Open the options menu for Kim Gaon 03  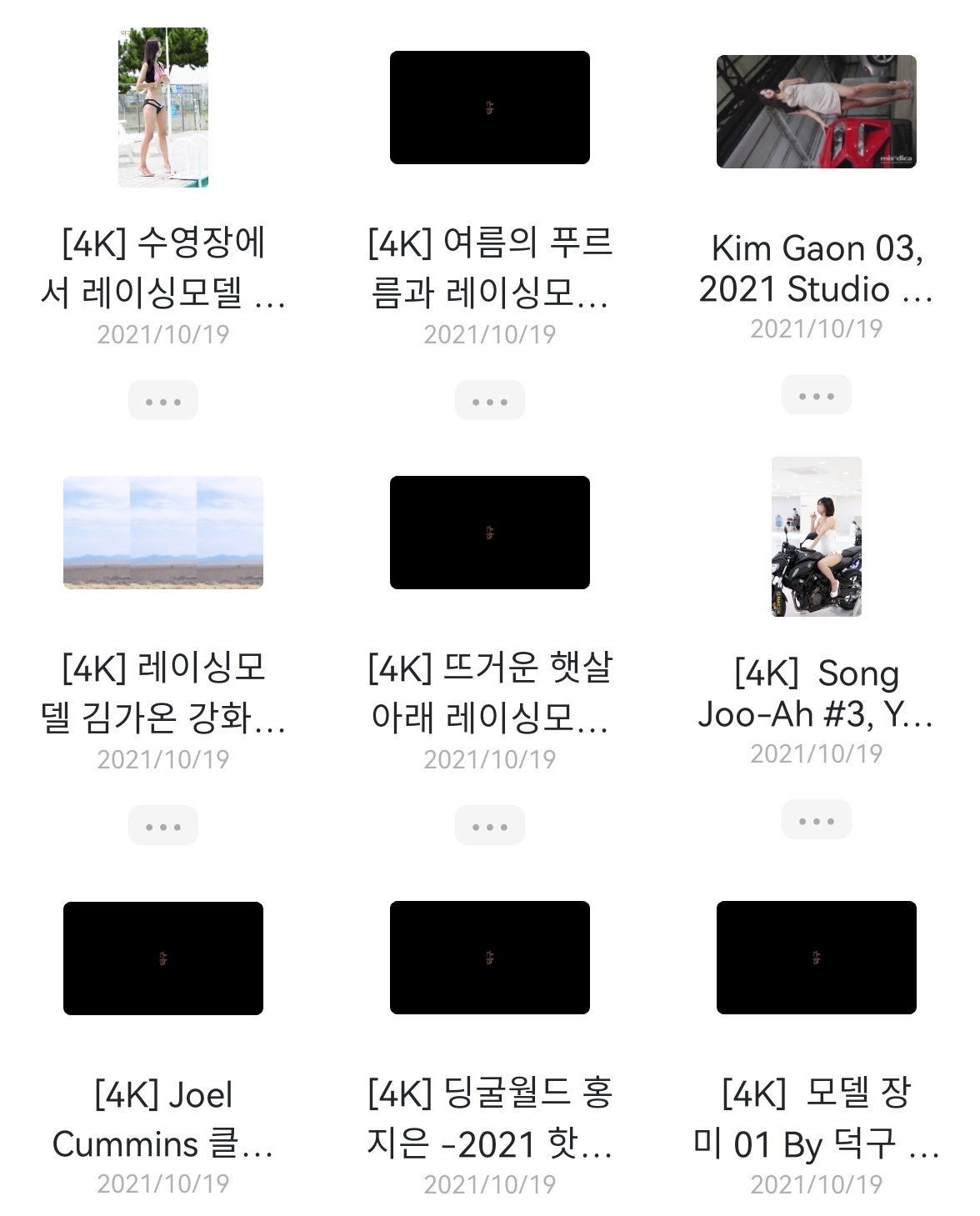[817, 395]
